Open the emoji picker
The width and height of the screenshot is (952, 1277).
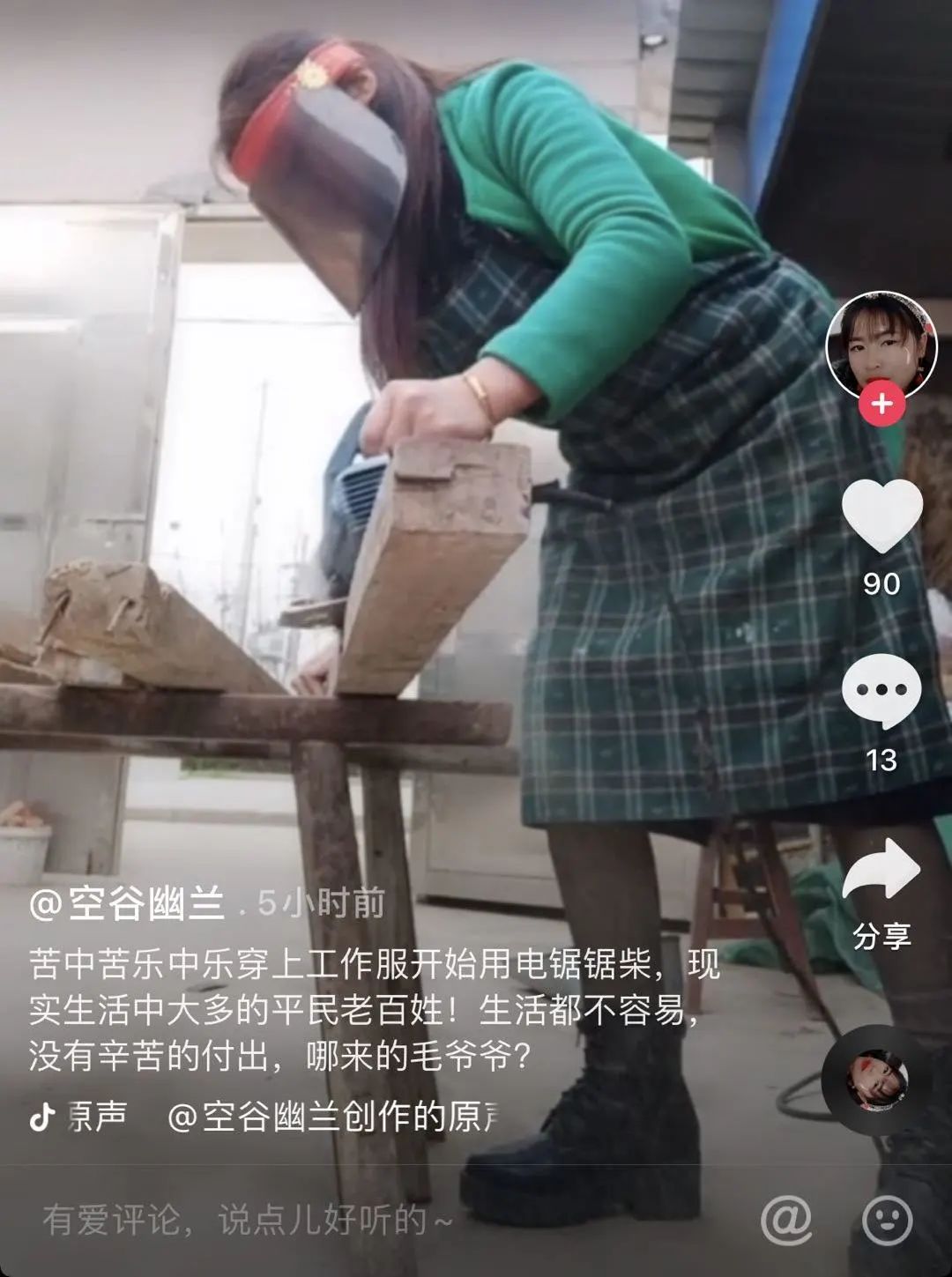pos(887,1220)
